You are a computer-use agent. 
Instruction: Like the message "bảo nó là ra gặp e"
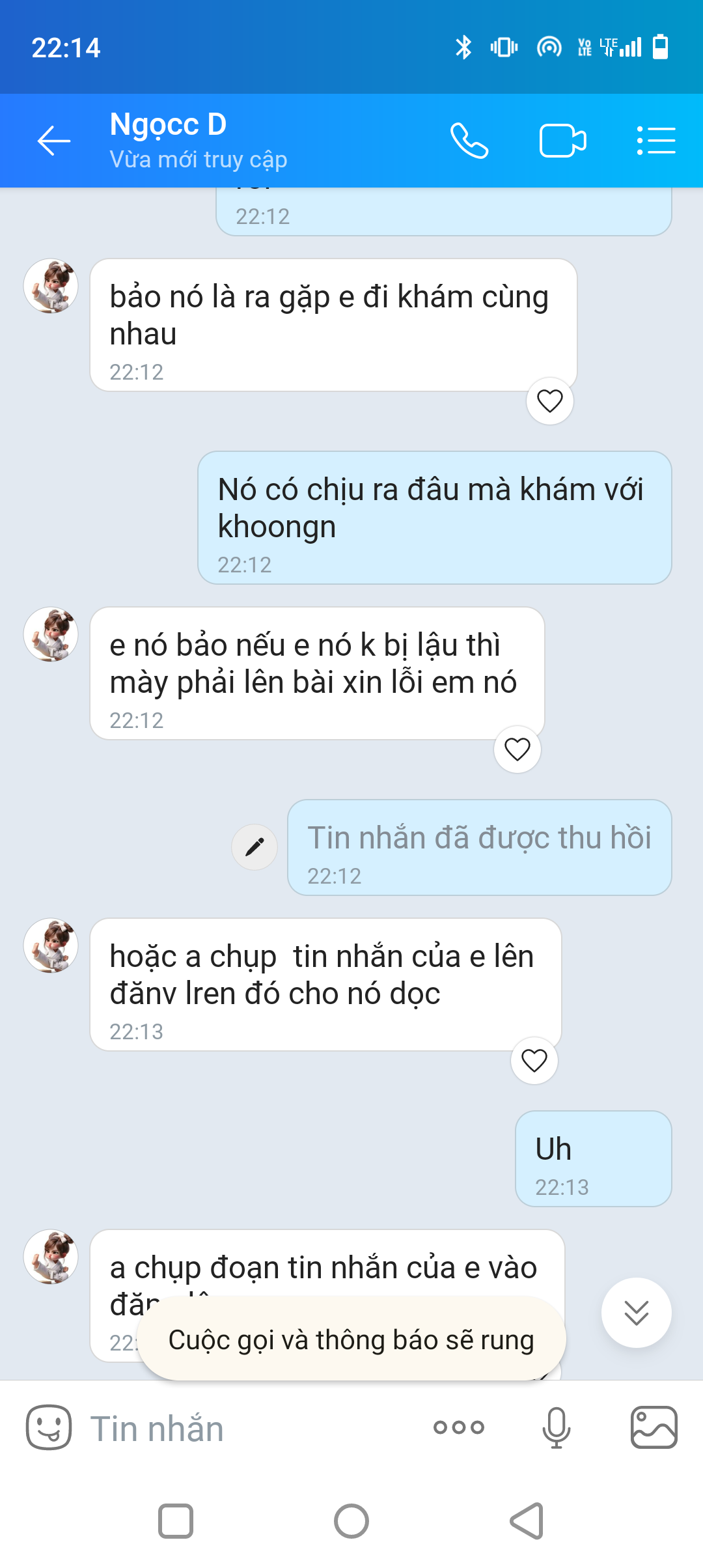(x=549, y=401)
